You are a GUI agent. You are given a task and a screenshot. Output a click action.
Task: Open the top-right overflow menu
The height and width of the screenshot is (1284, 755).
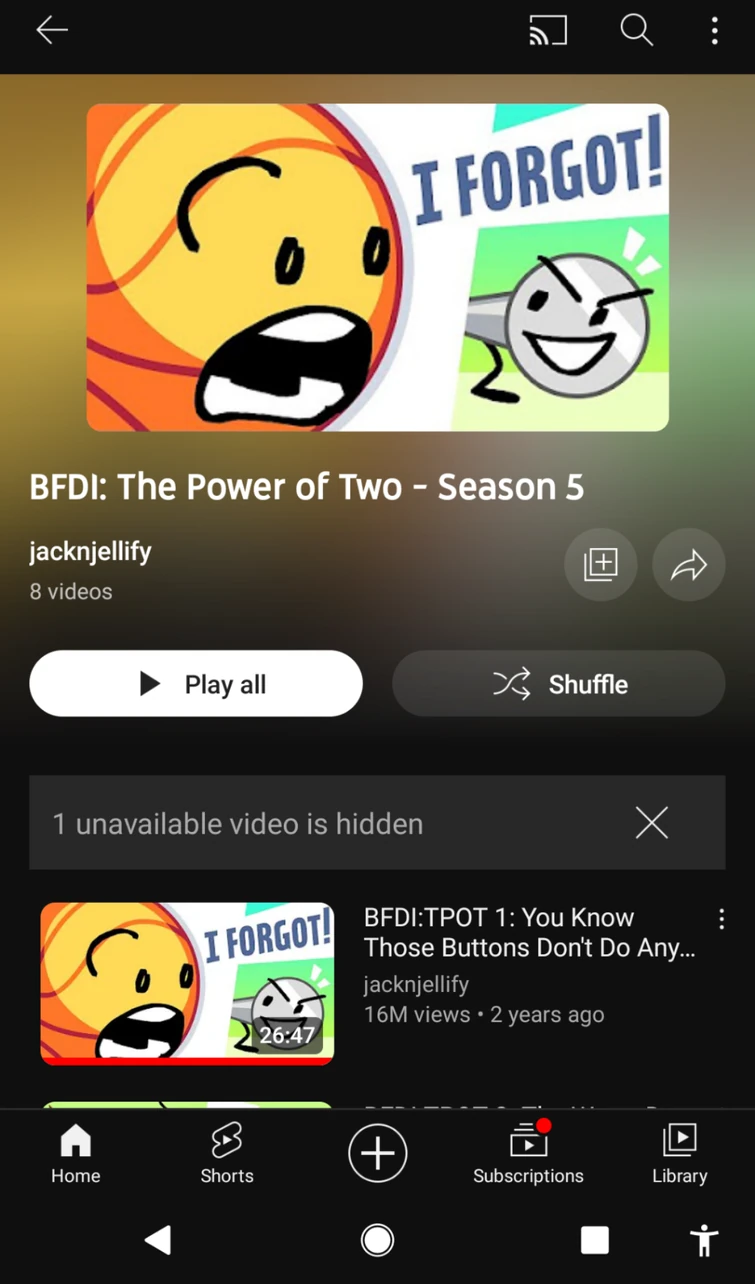(714, 31)
